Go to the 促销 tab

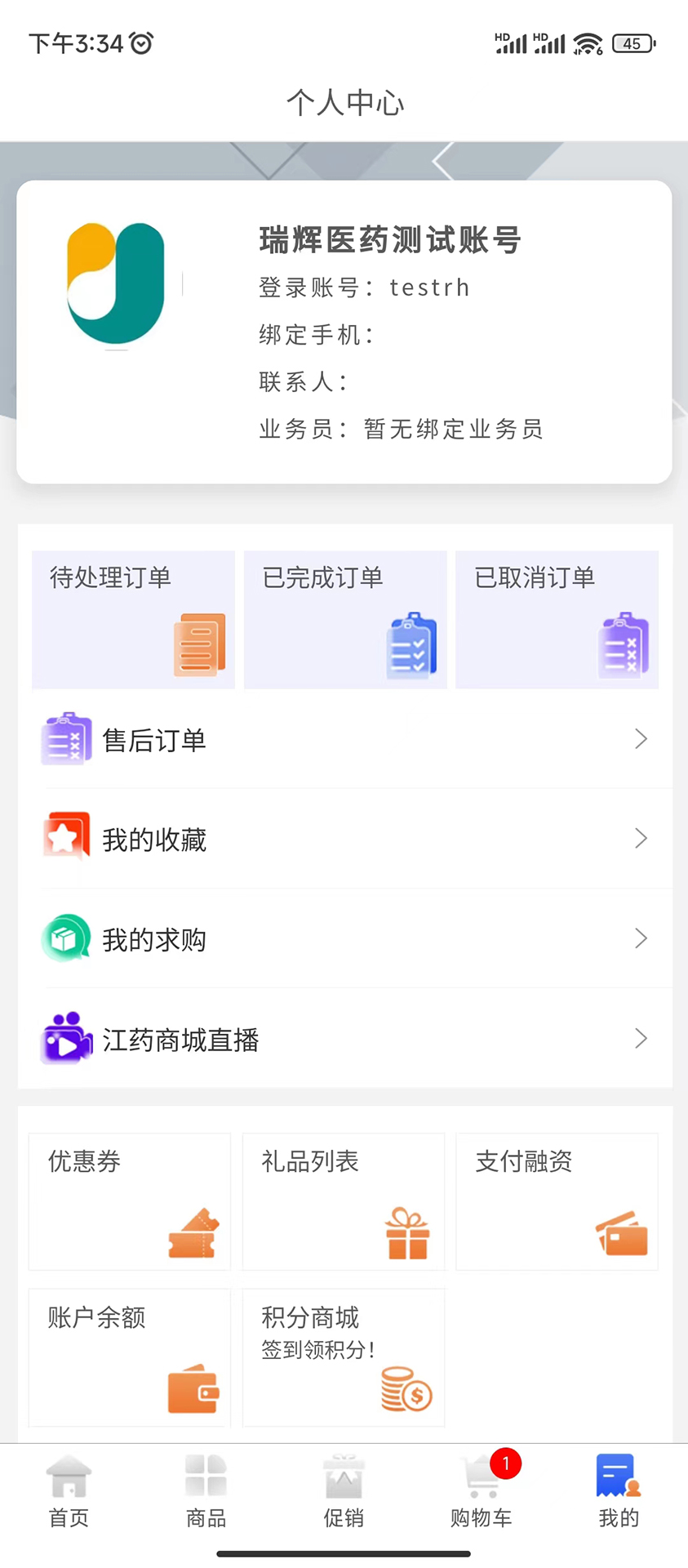click(344, 1491)
